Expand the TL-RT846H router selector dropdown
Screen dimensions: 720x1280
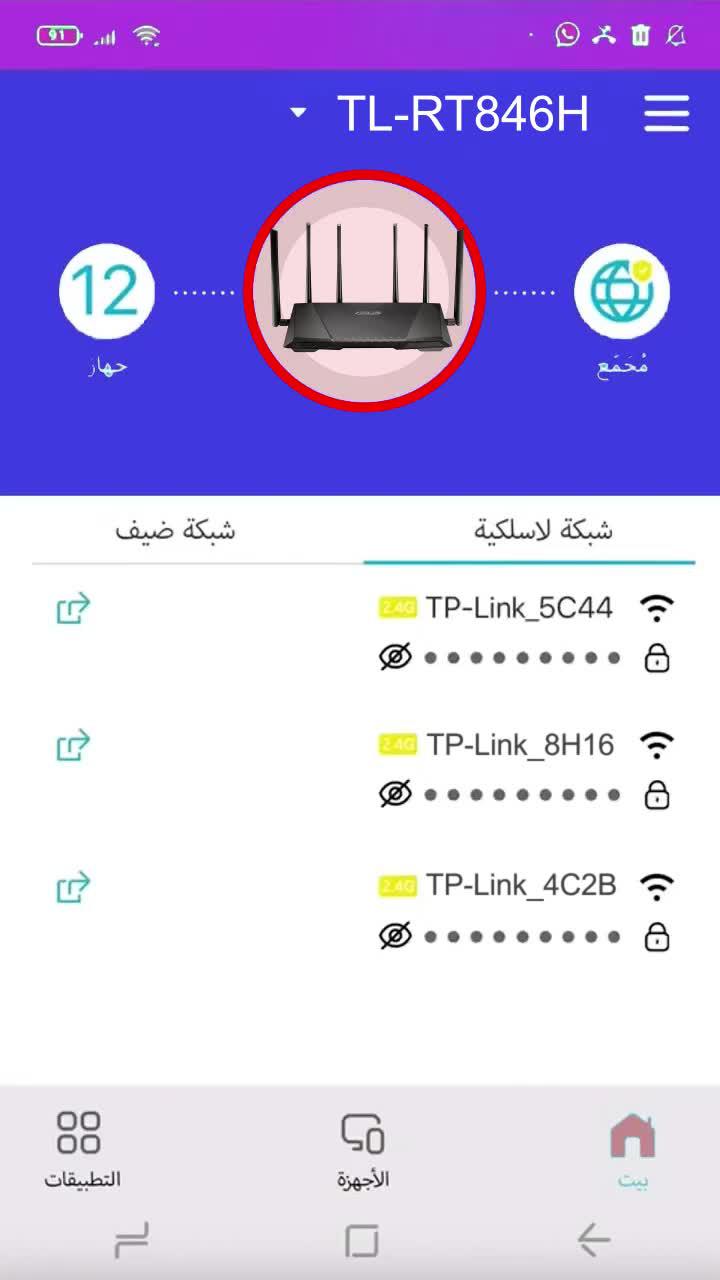point(297,113)
